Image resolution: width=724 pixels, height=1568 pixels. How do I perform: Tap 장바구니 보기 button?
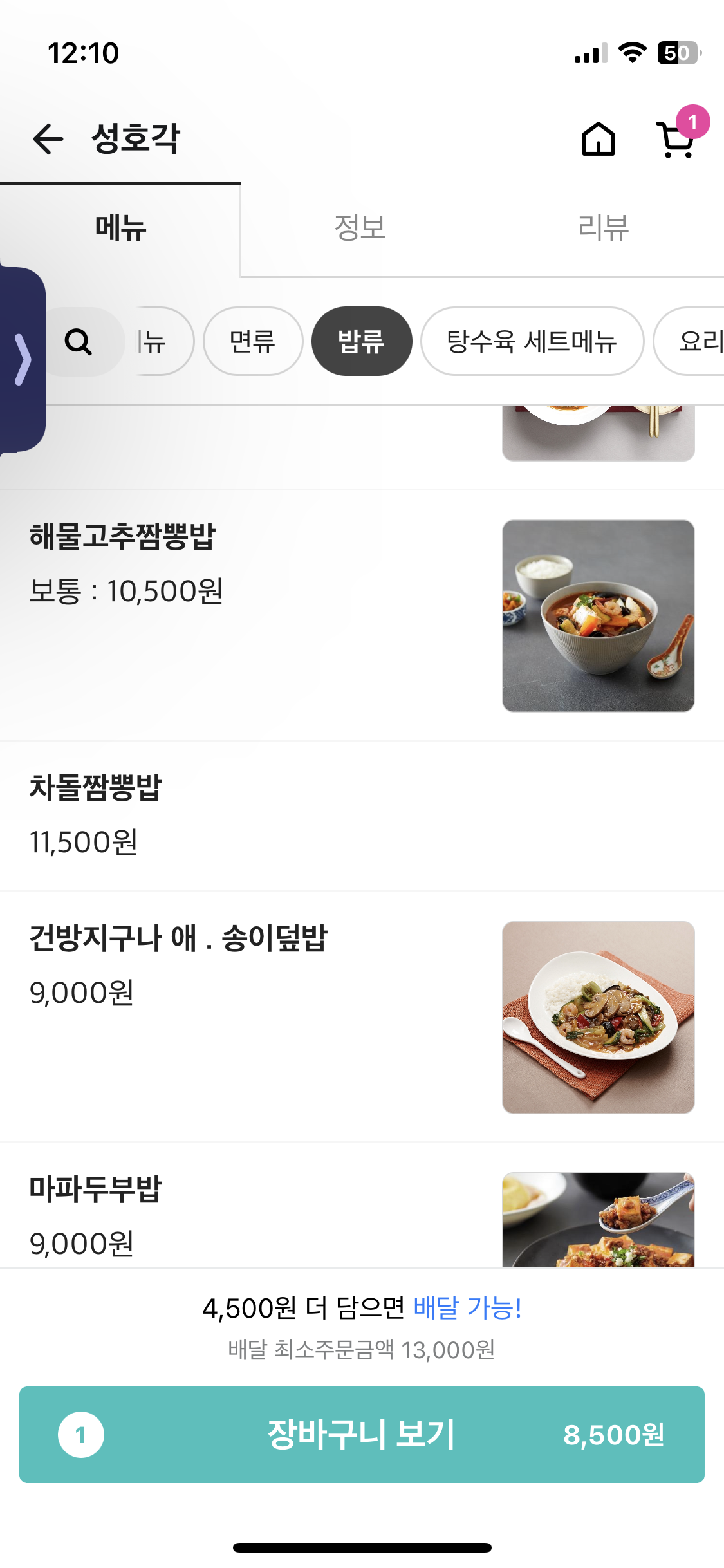pyautogui.click(x=362, y=1434)
